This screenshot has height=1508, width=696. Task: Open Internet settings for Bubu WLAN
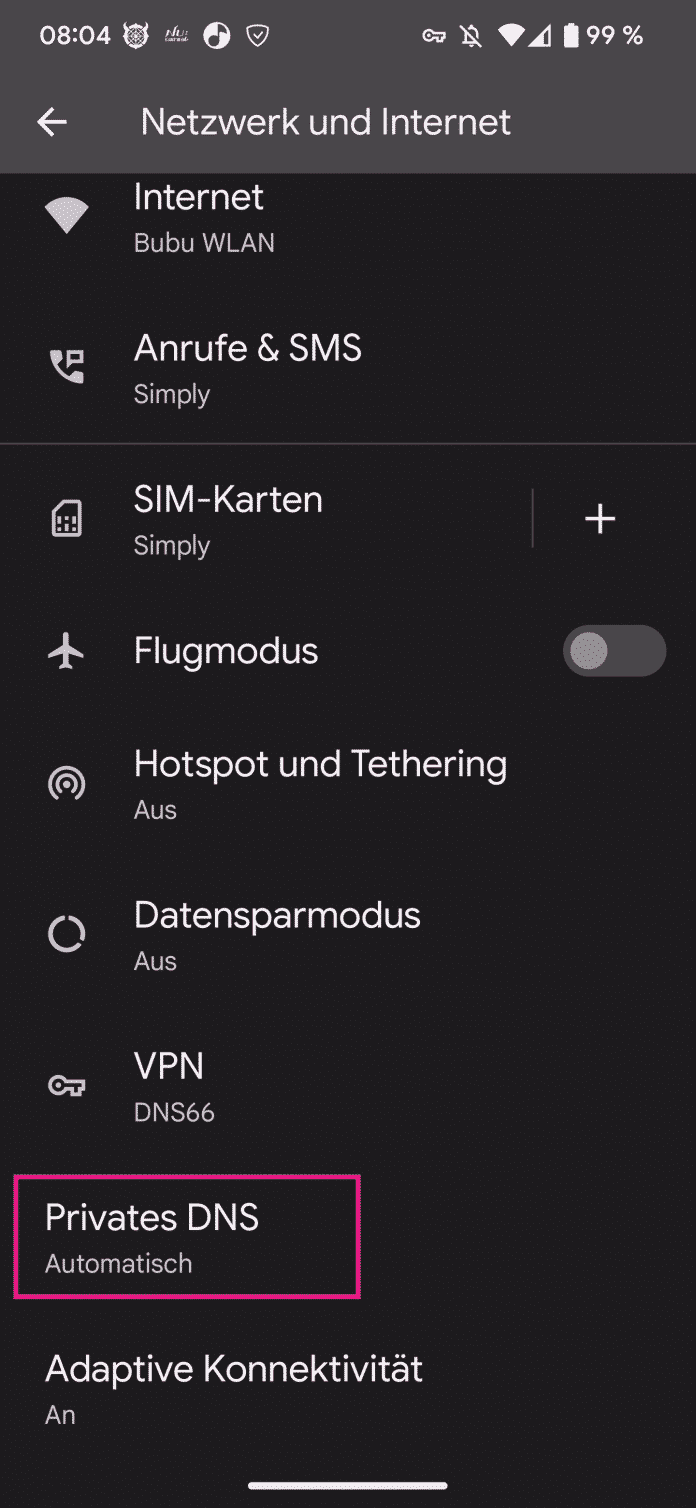tap(200, 217)
